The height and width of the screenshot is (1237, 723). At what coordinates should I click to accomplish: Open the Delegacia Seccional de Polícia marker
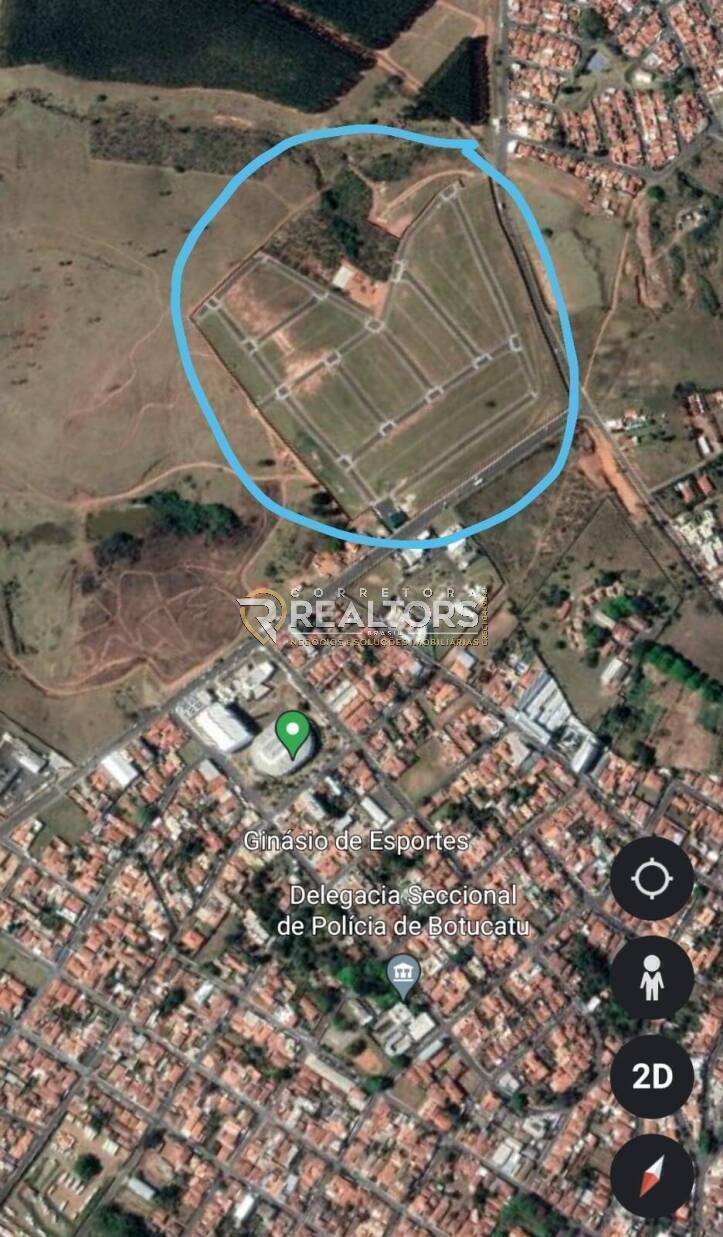pyautogui.click(x=403, y=977)
